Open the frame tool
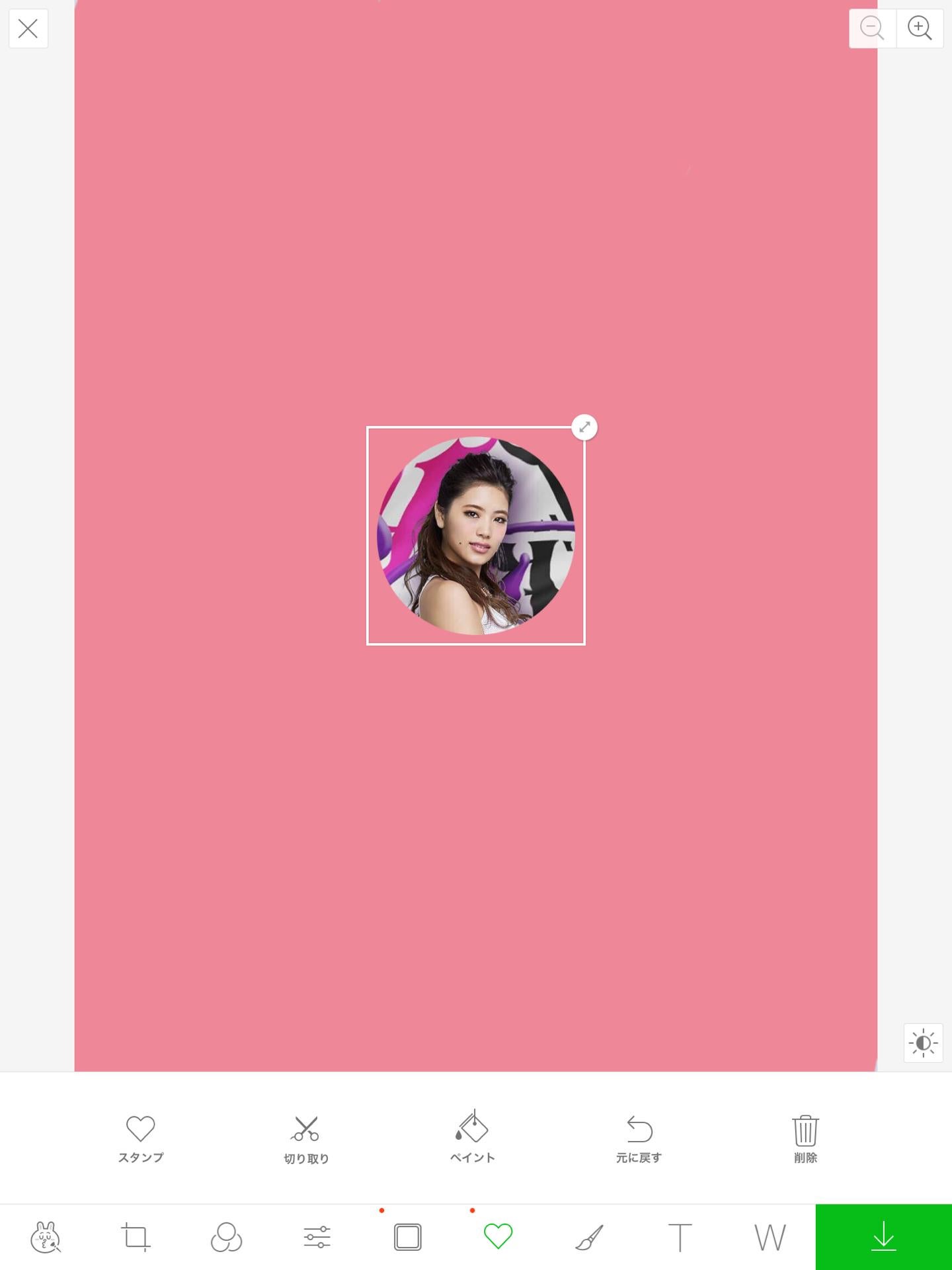 (x=407, y=1237)
